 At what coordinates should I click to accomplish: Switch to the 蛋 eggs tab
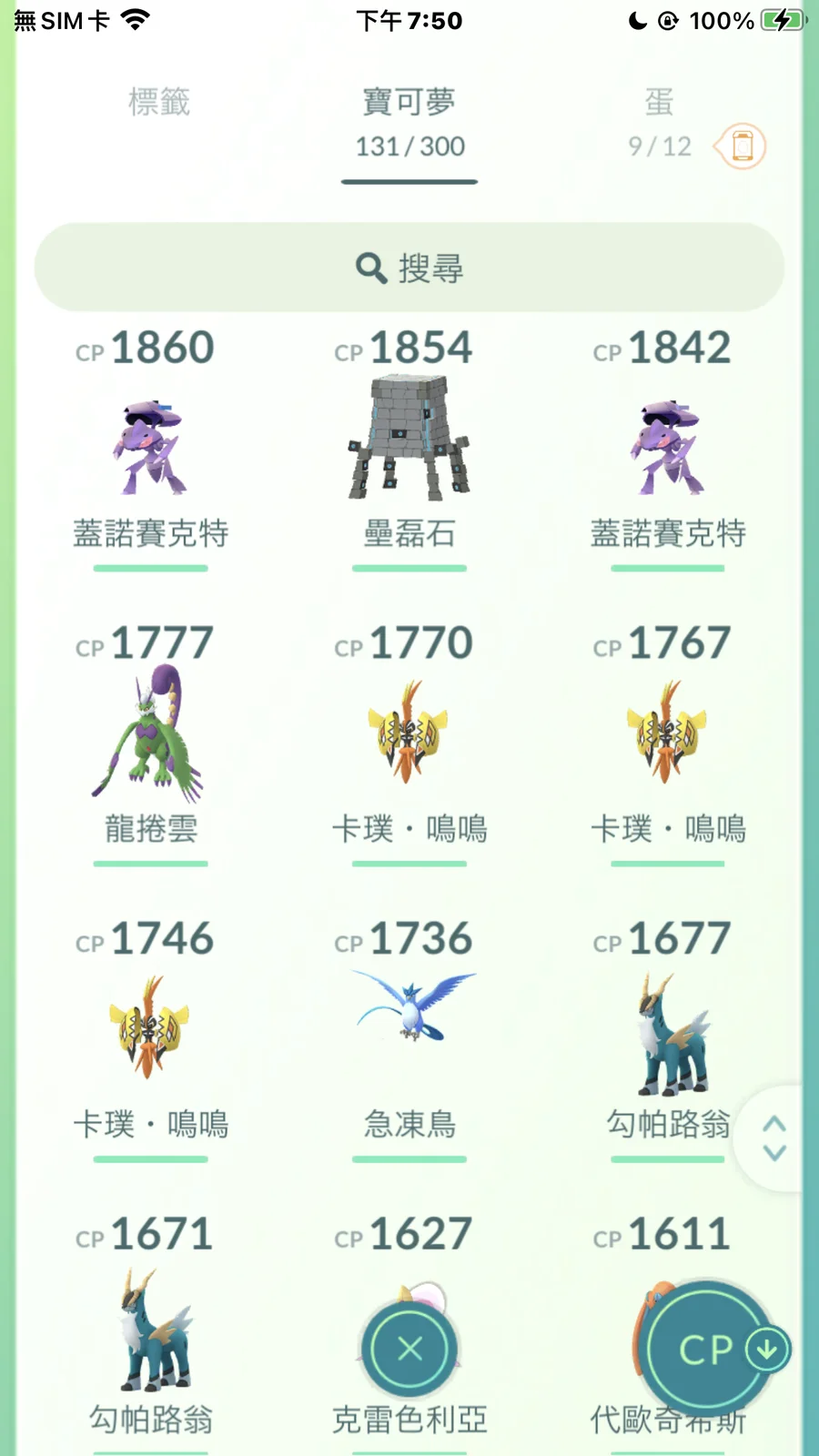coord(659,120)
